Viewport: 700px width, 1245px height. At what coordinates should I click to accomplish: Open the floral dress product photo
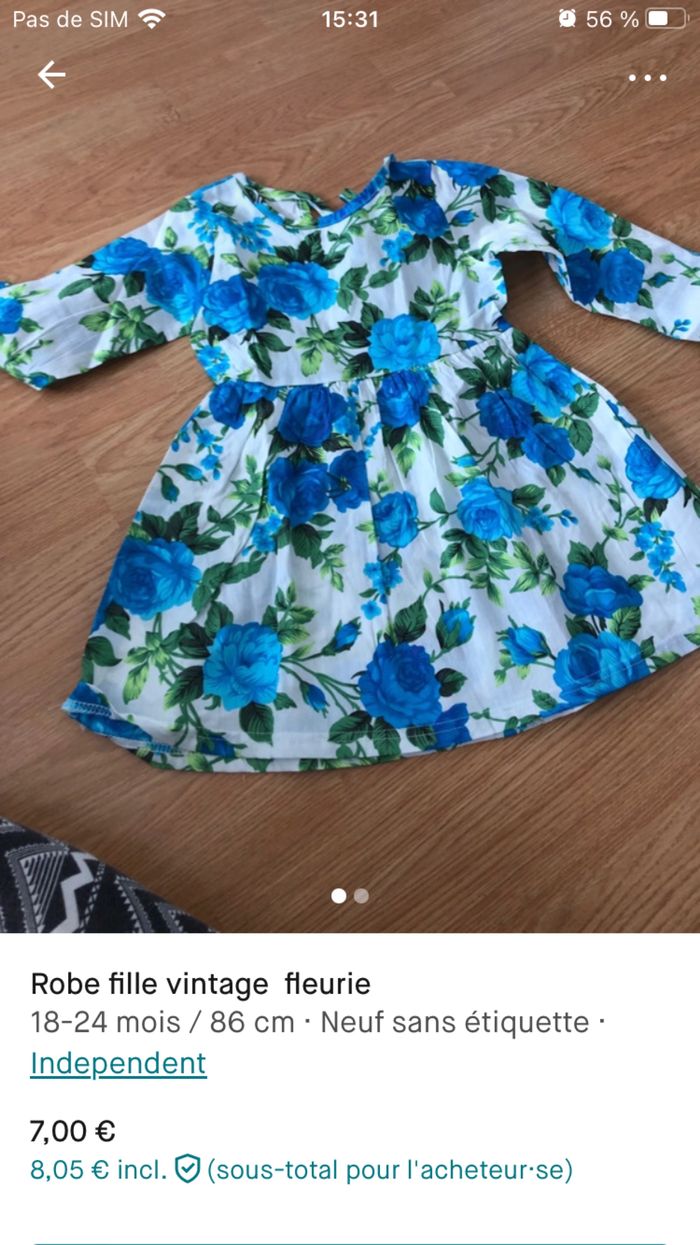[350, 460]
